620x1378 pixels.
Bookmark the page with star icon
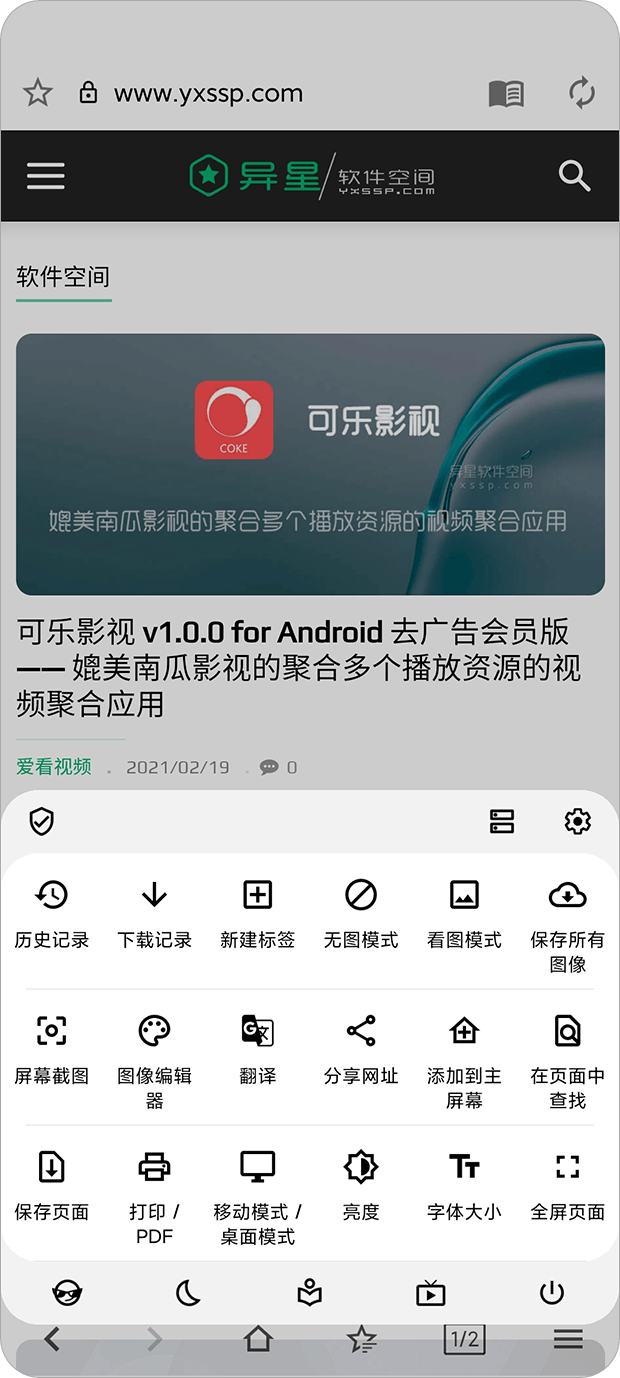(38, 94)
